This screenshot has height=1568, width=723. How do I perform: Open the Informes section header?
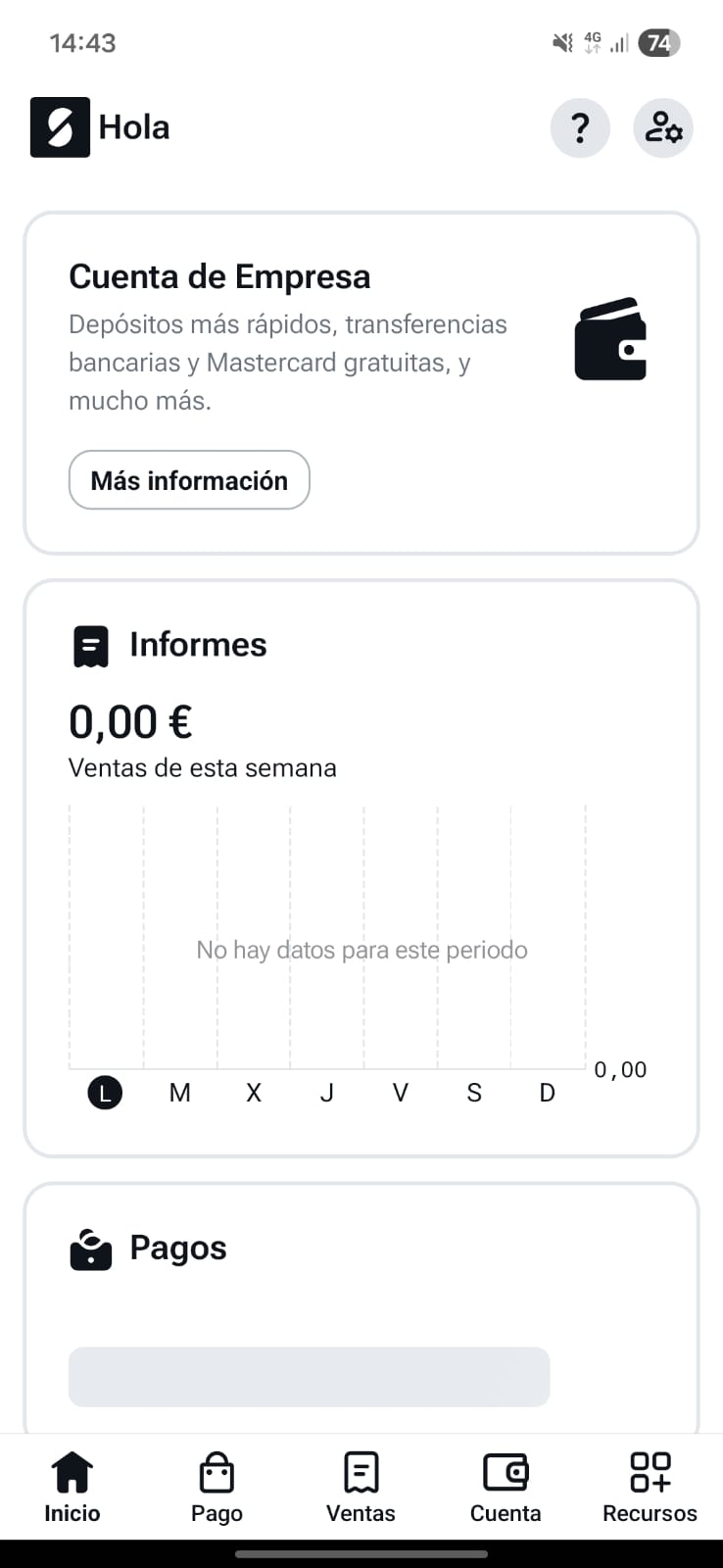coord(197,644)
